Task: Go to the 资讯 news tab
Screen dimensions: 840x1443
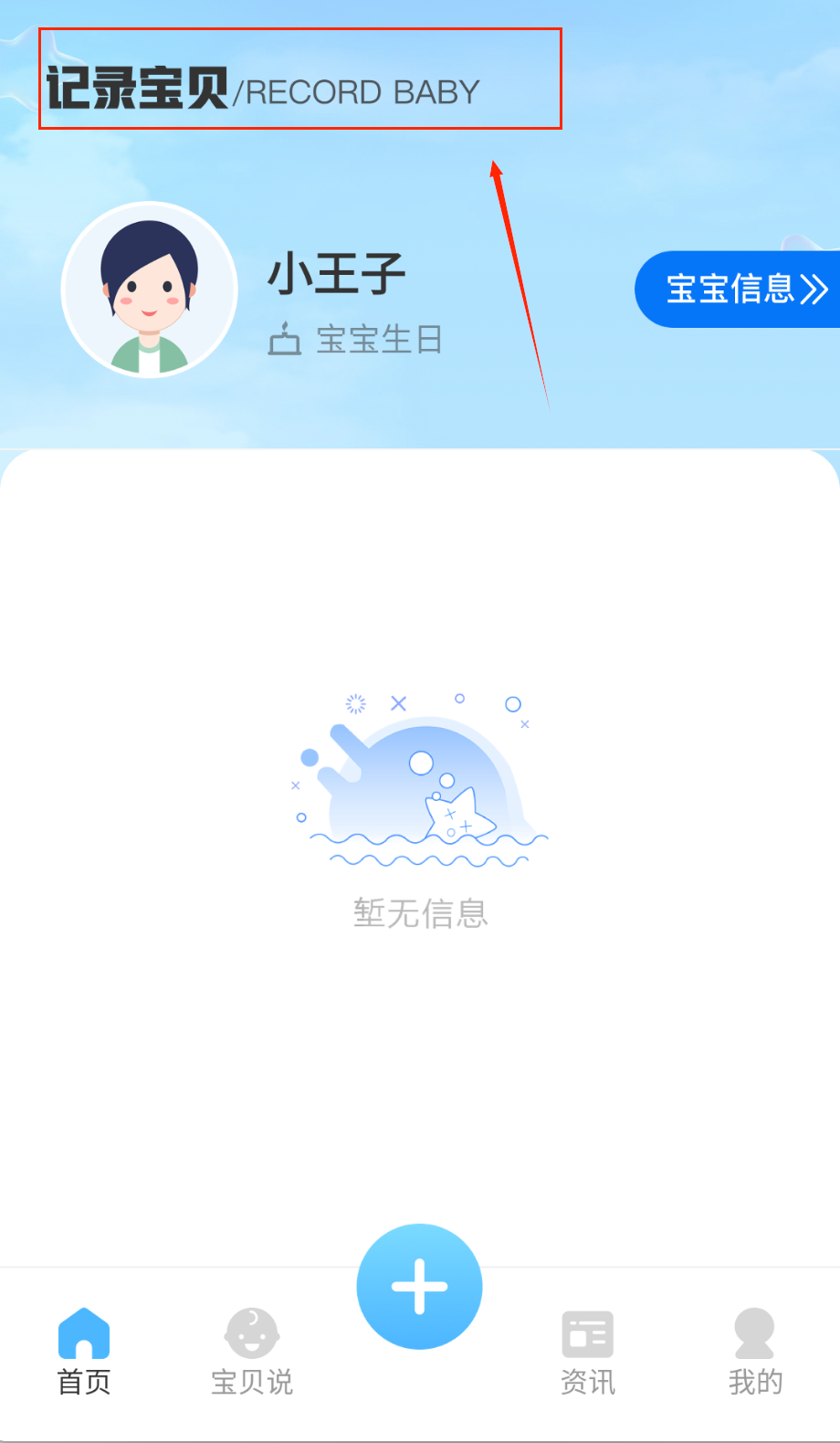Action: [587, 1352]
